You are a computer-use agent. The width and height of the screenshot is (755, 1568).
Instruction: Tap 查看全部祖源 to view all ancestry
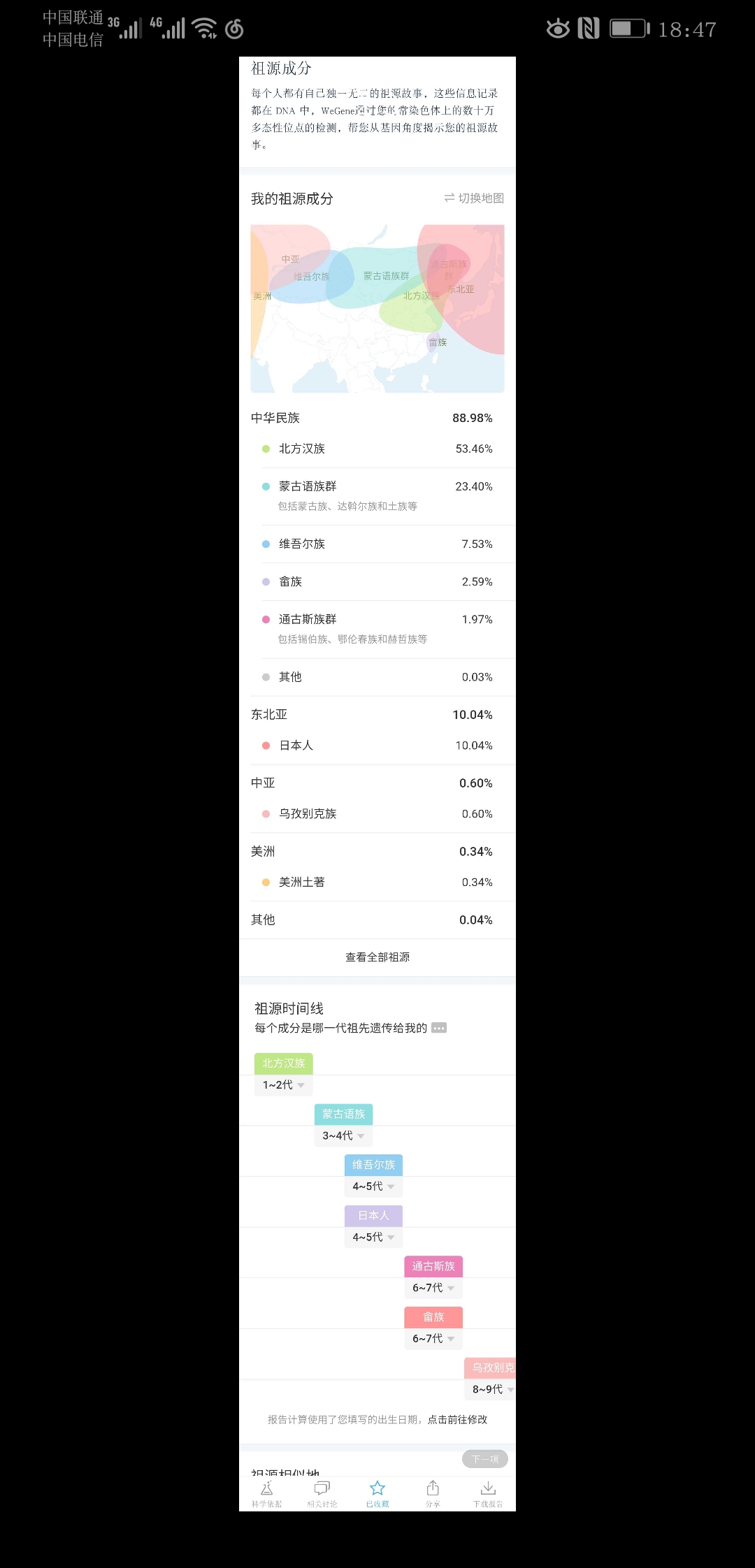tap(377, 957)
